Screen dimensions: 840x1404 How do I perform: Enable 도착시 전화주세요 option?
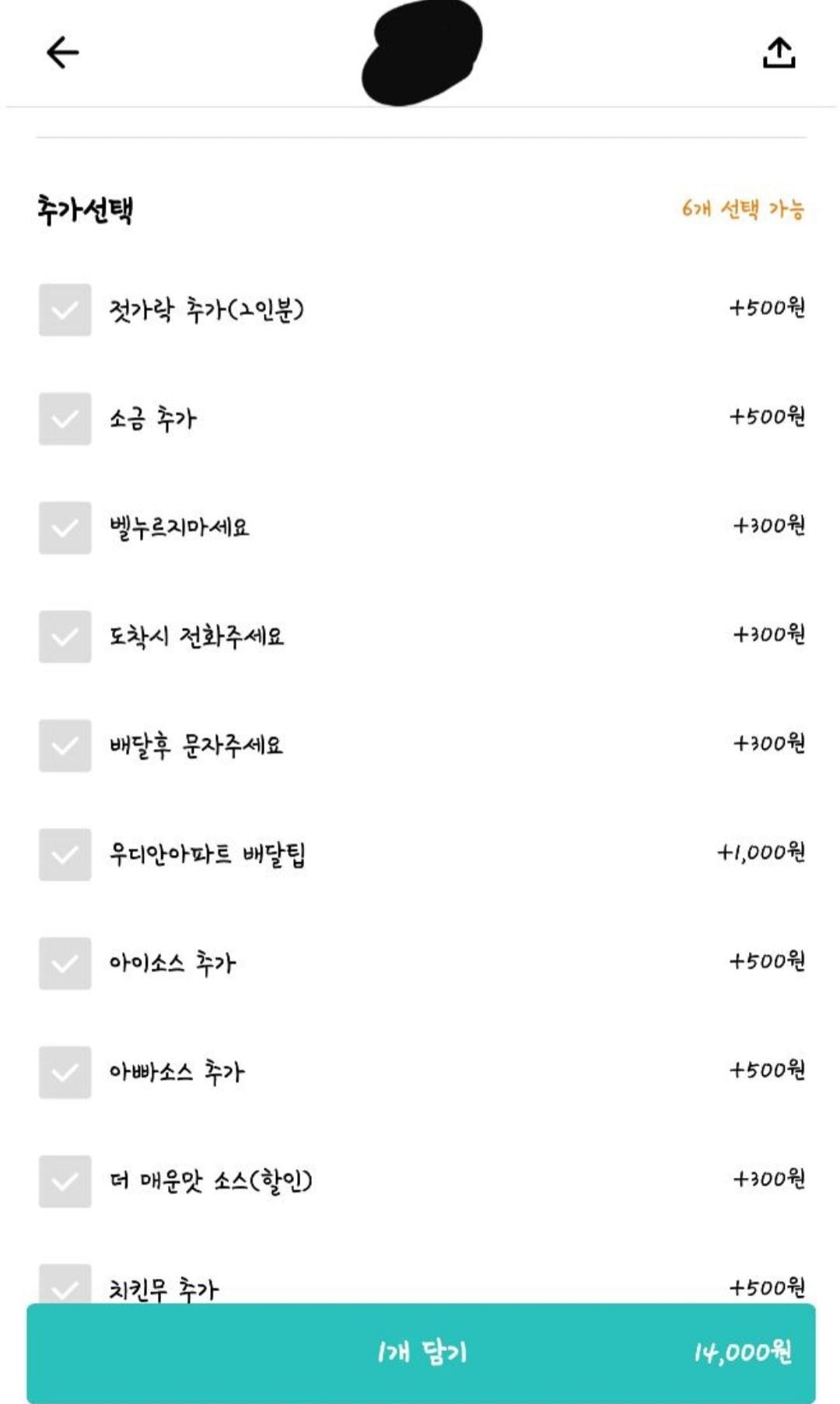(x=65, y=636)
